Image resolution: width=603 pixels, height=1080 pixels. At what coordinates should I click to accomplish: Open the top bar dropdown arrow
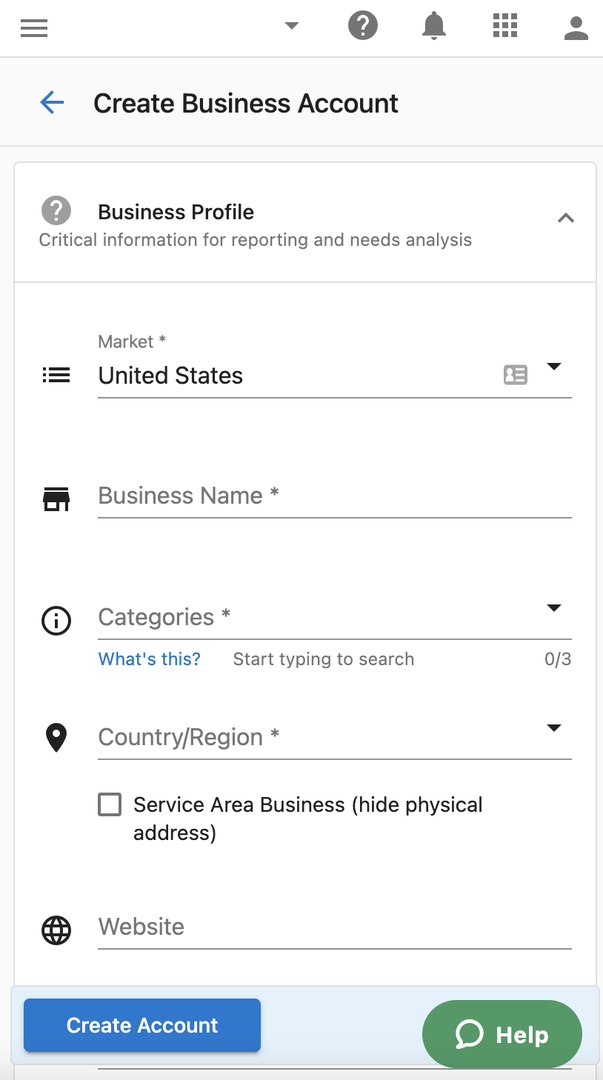[292, 26]
